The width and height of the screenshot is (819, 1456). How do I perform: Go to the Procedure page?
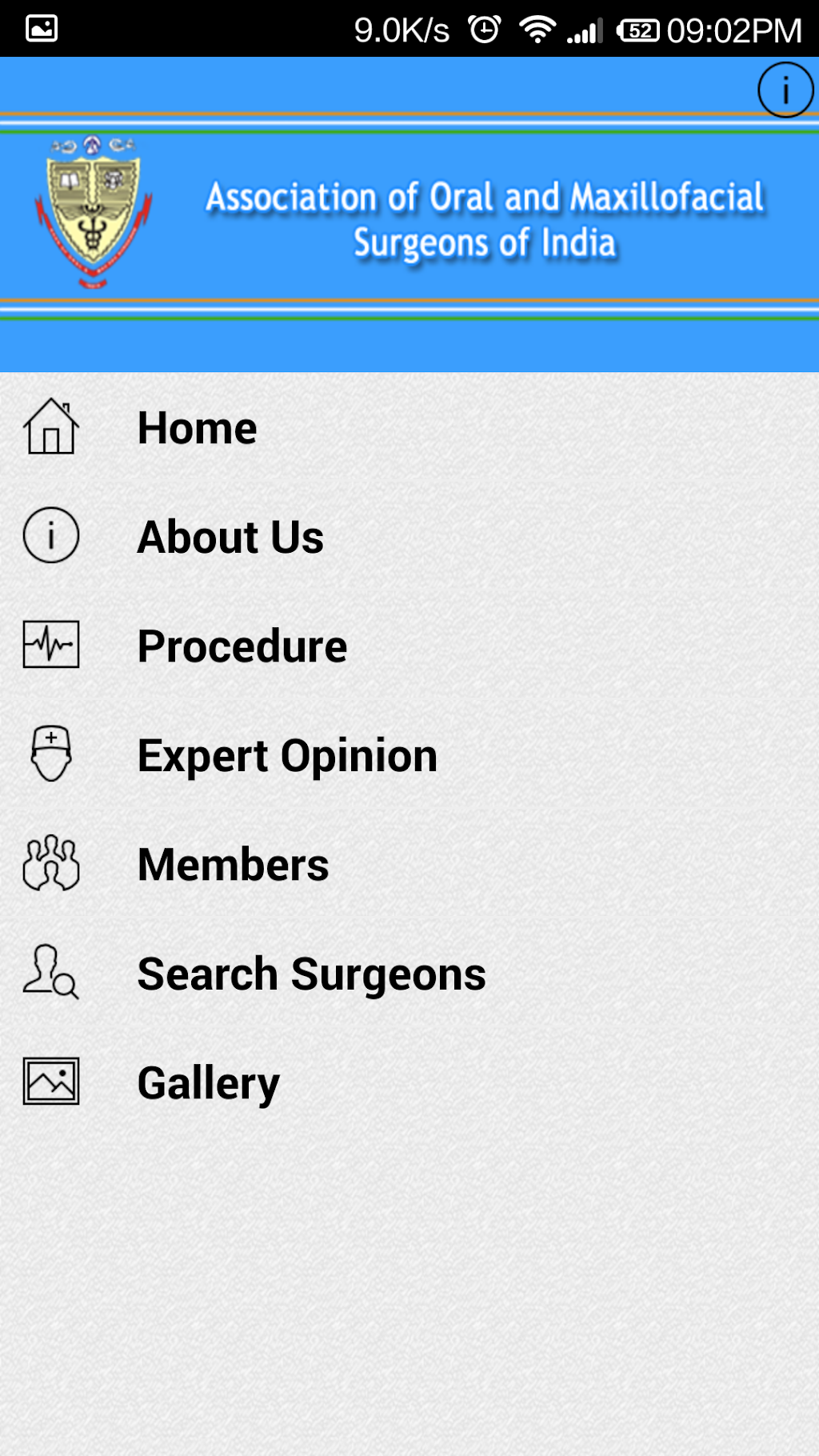[x=242, y=646]
